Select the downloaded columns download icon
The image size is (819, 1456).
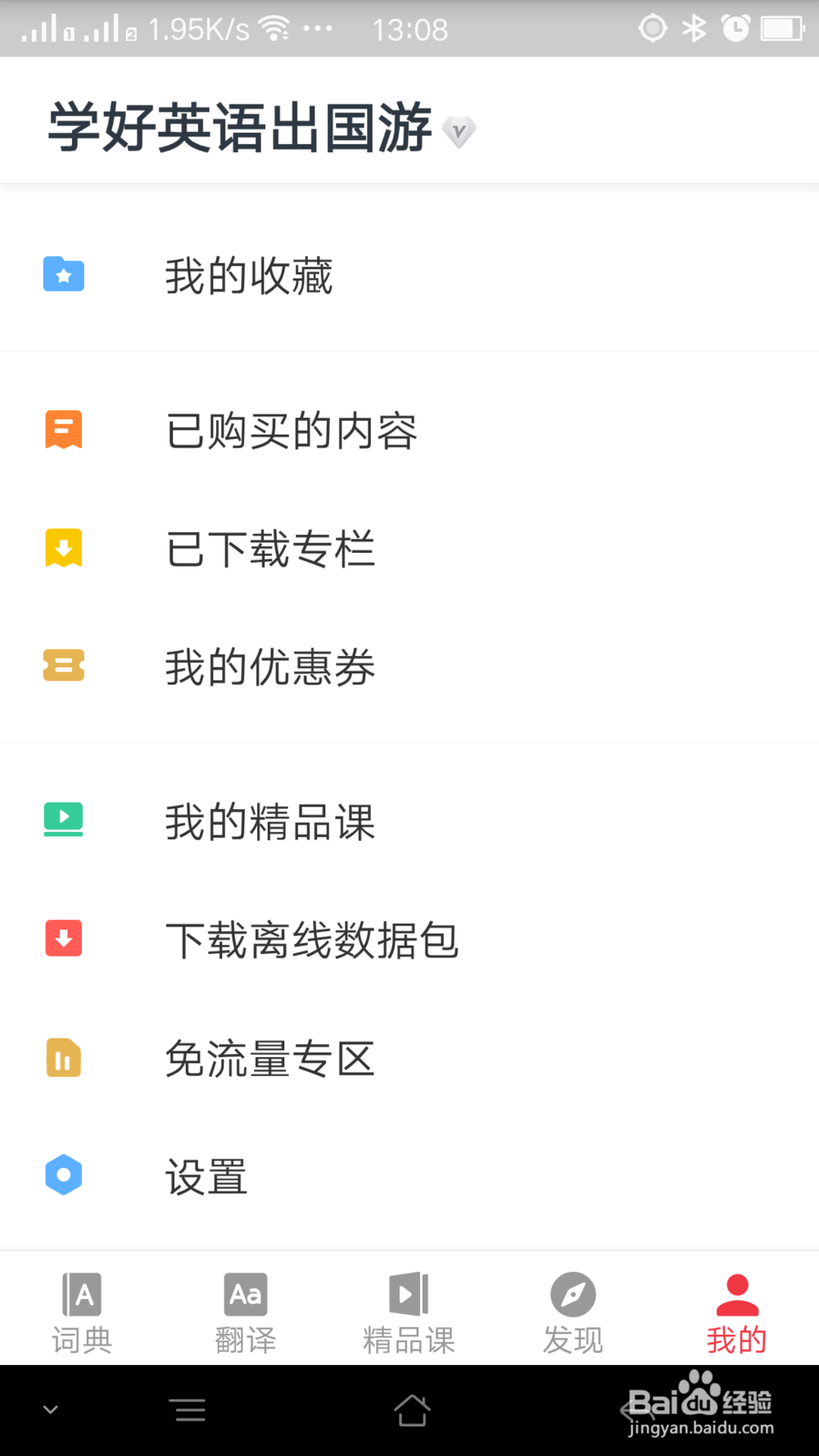pyautogui.click(x=64, y=547)
